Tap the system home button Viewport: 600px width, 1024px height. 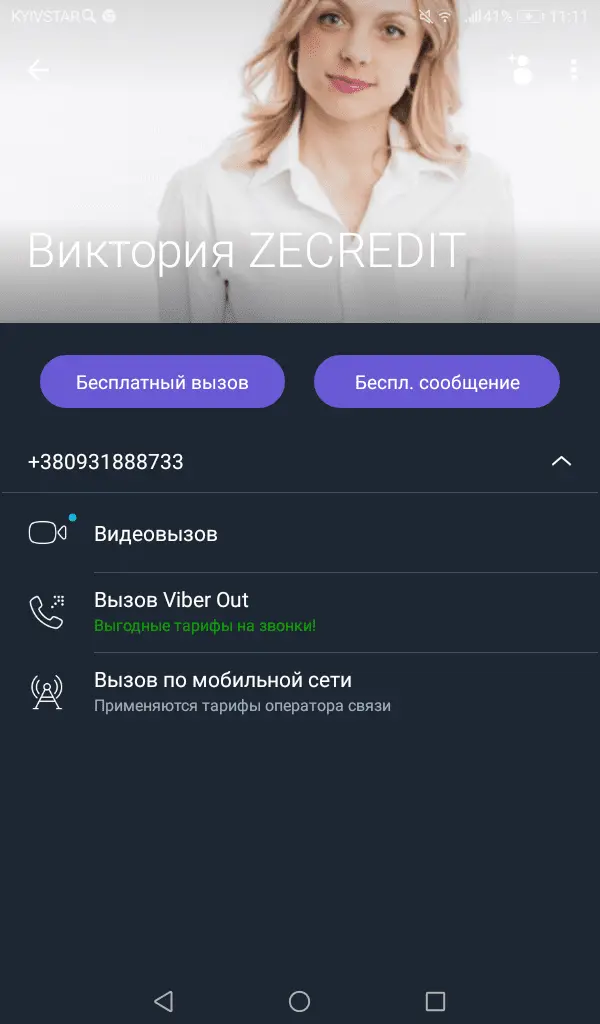(299, 1001)
